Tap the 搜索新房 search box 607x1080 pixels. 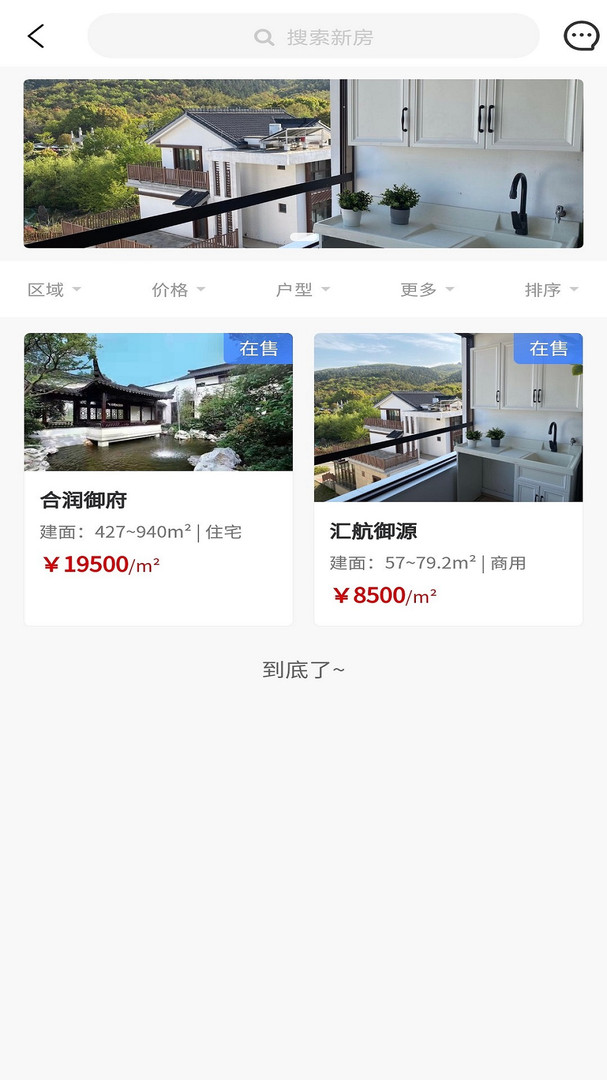(x=313, y=37)
